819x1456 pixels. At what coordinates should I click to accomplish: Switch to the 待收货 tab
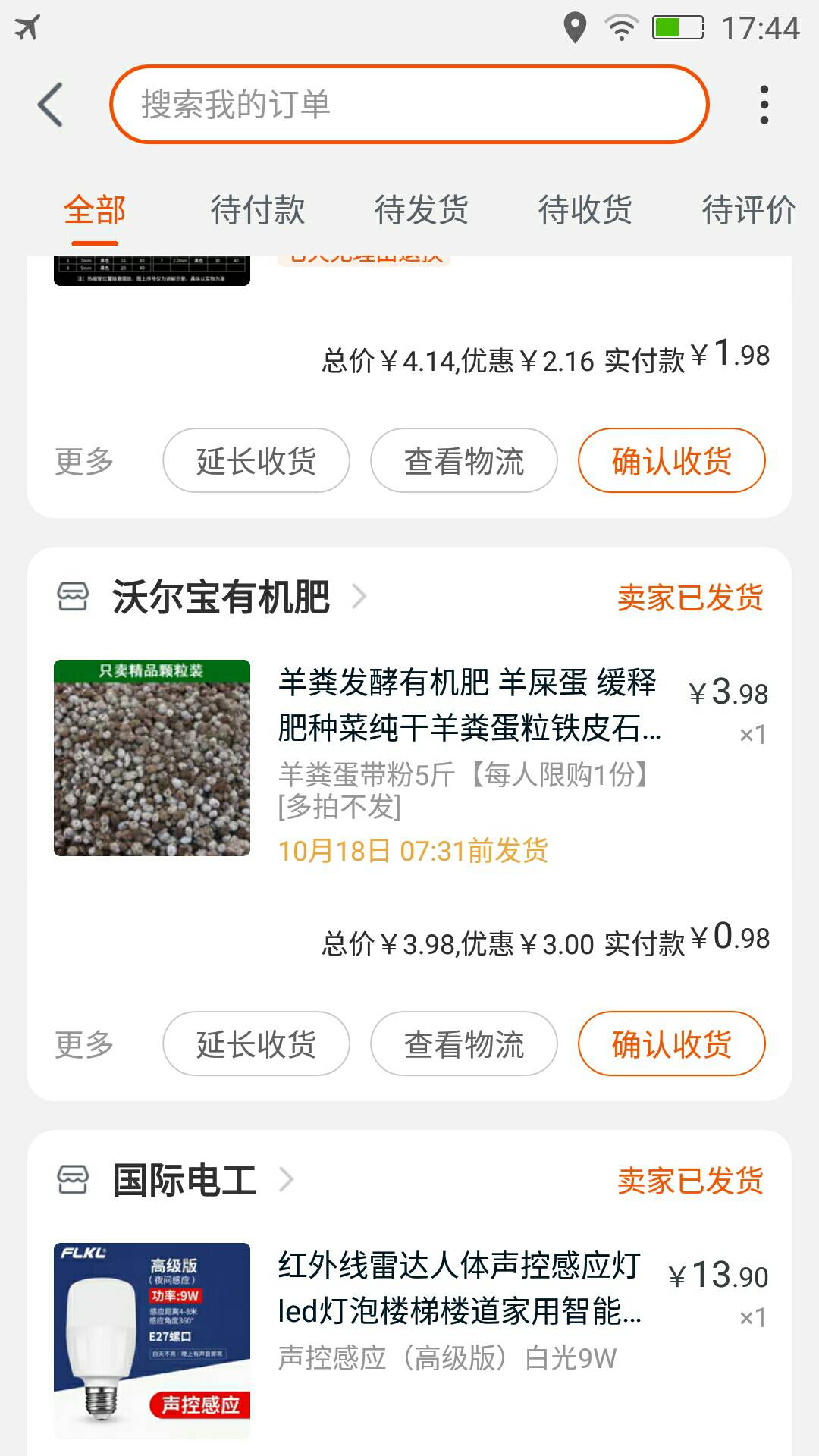click(585, 210)
